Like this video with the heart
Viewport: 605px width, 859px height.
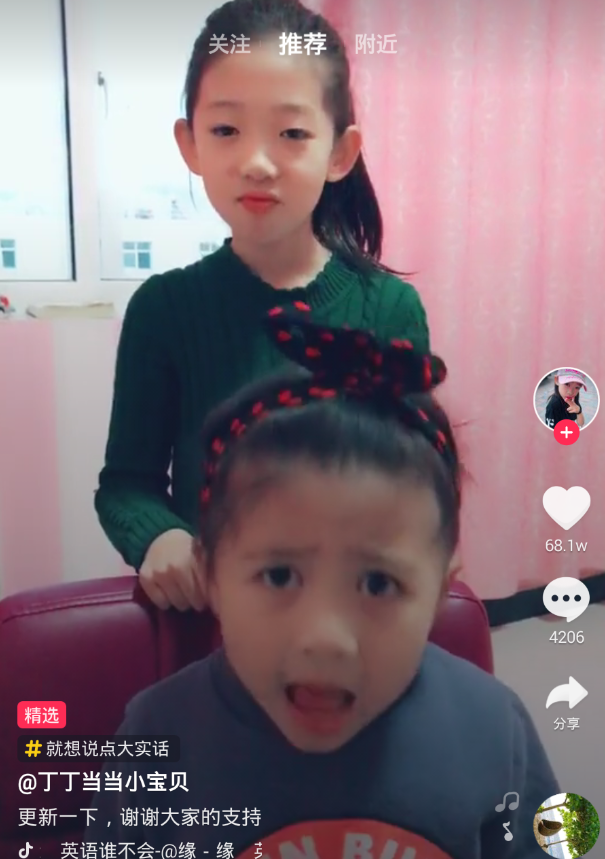click(x=566, y=508)
